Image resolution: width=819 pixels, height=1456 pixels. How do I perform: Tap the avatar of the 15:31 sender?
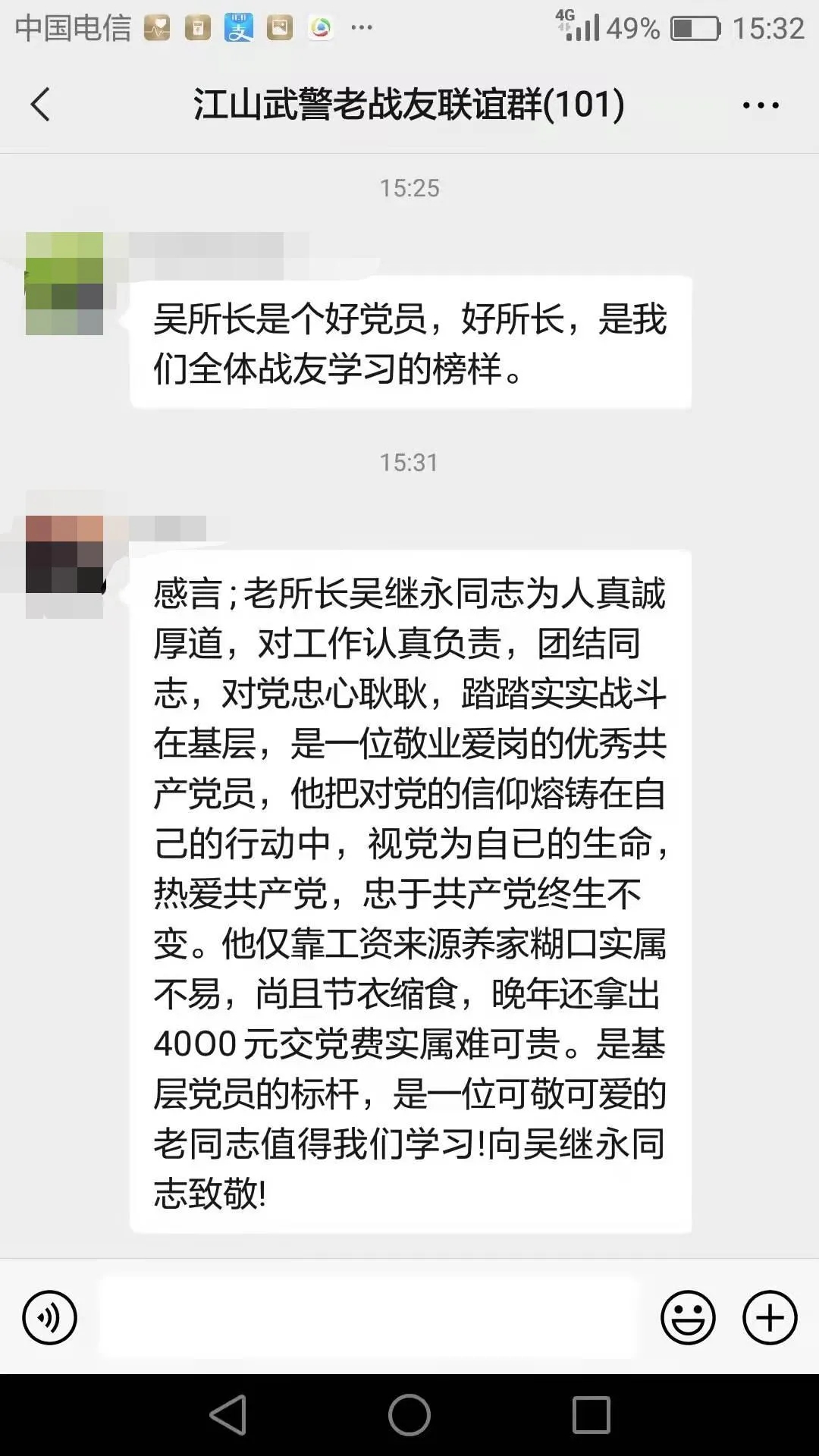[x=64, y=566]
